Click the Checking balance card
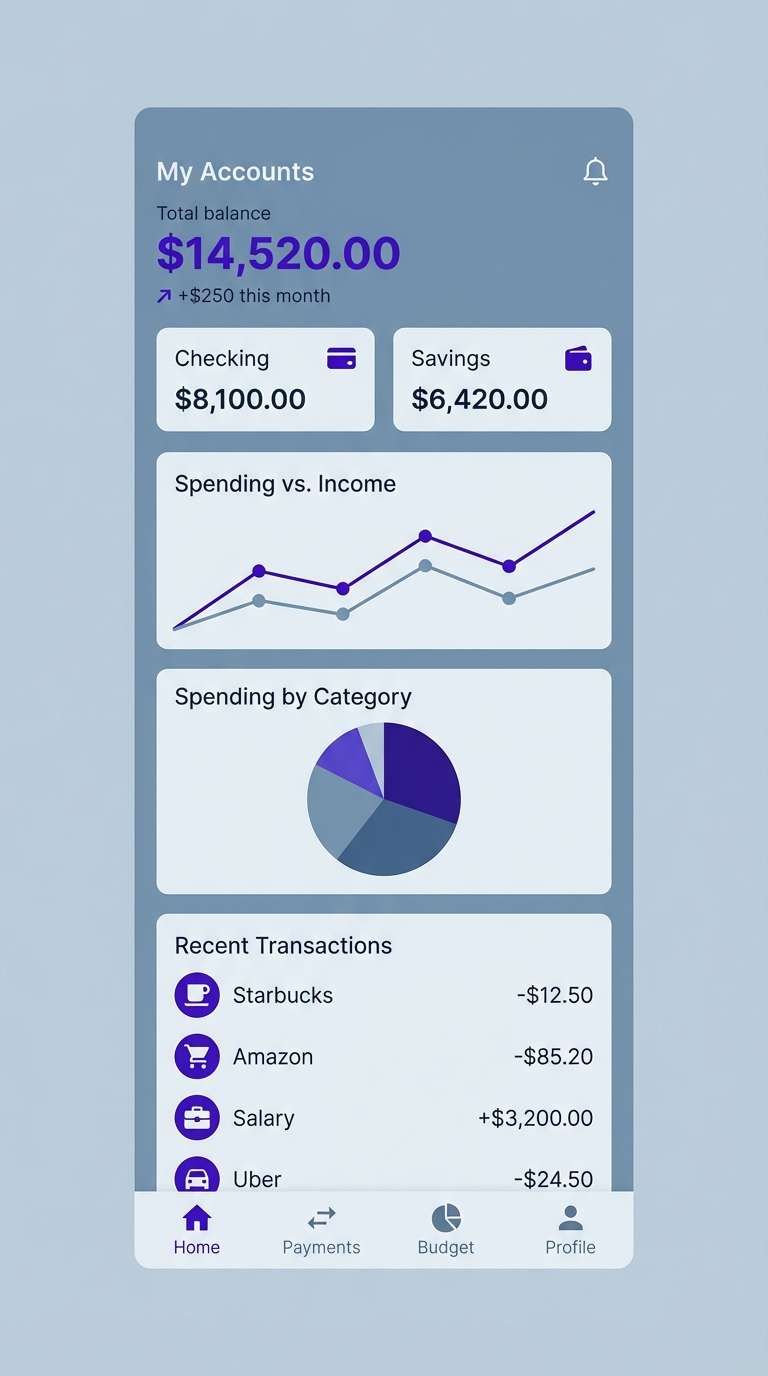Viewport: 768px width, 1376px height. [264, 379]
